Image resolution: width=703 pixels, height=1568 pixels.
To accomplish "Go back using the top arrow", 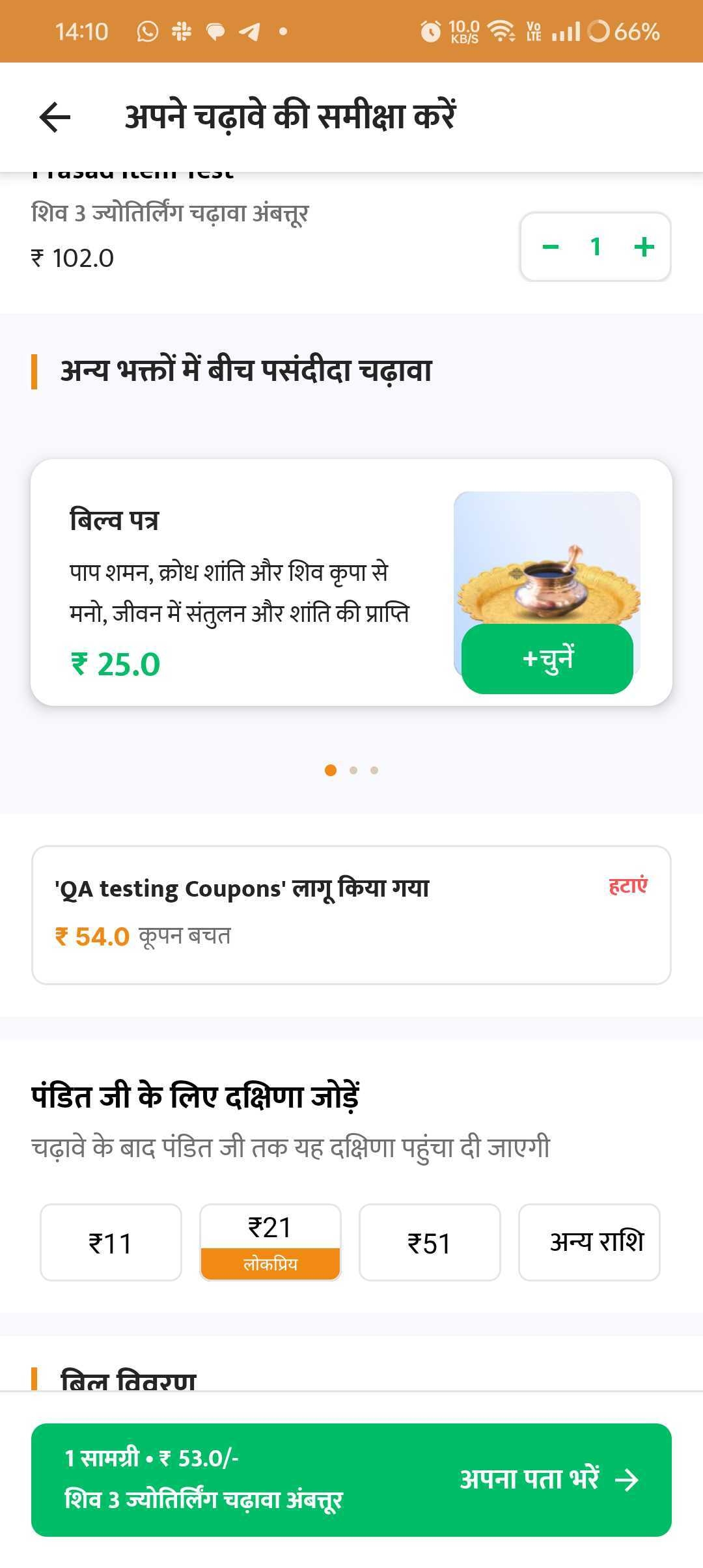I will pyautogui.click(x=55, y=117).
